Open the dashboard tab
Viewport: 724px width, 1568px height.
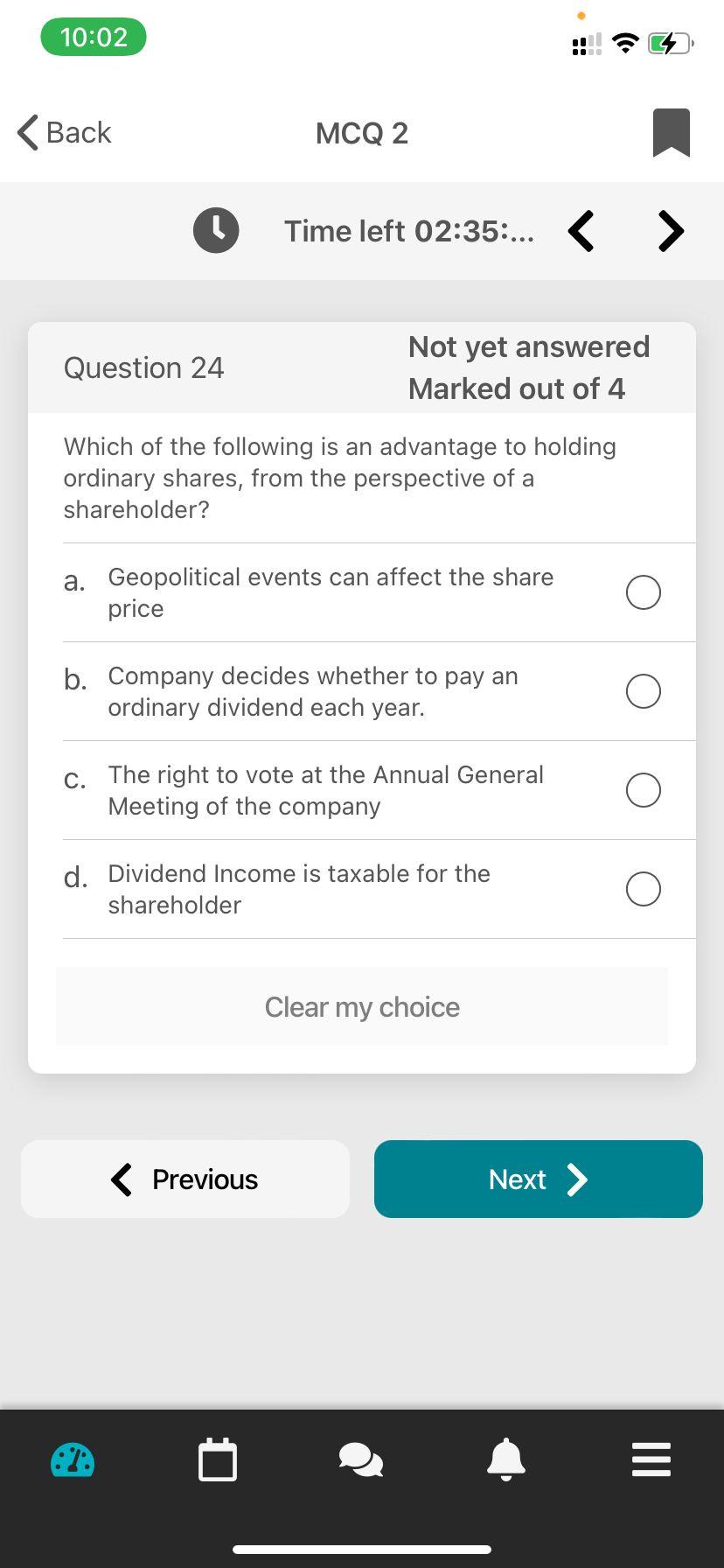click(x=73, y=1460)
